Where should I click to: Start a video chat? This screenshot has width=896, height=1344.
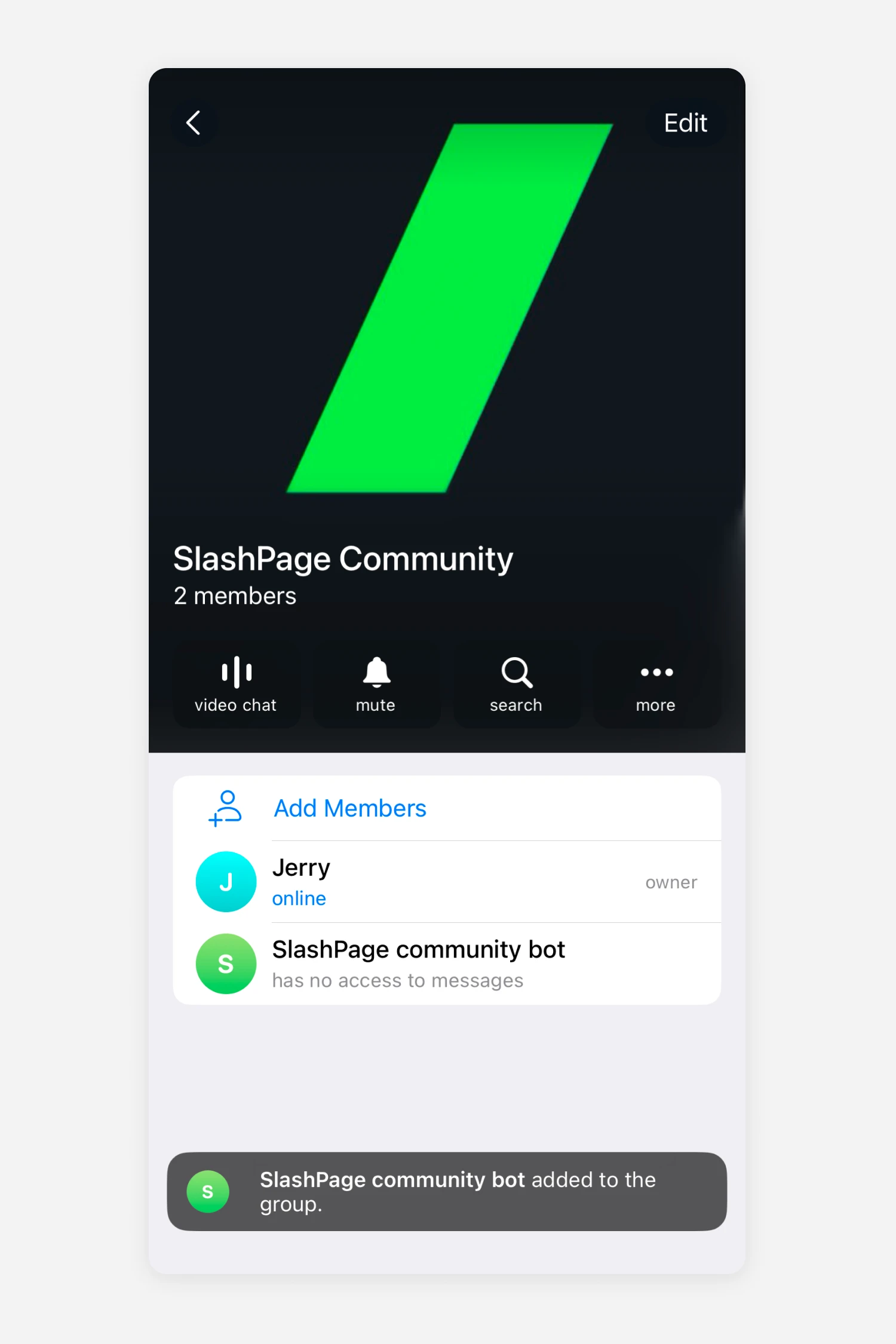[x=236, y=685]
